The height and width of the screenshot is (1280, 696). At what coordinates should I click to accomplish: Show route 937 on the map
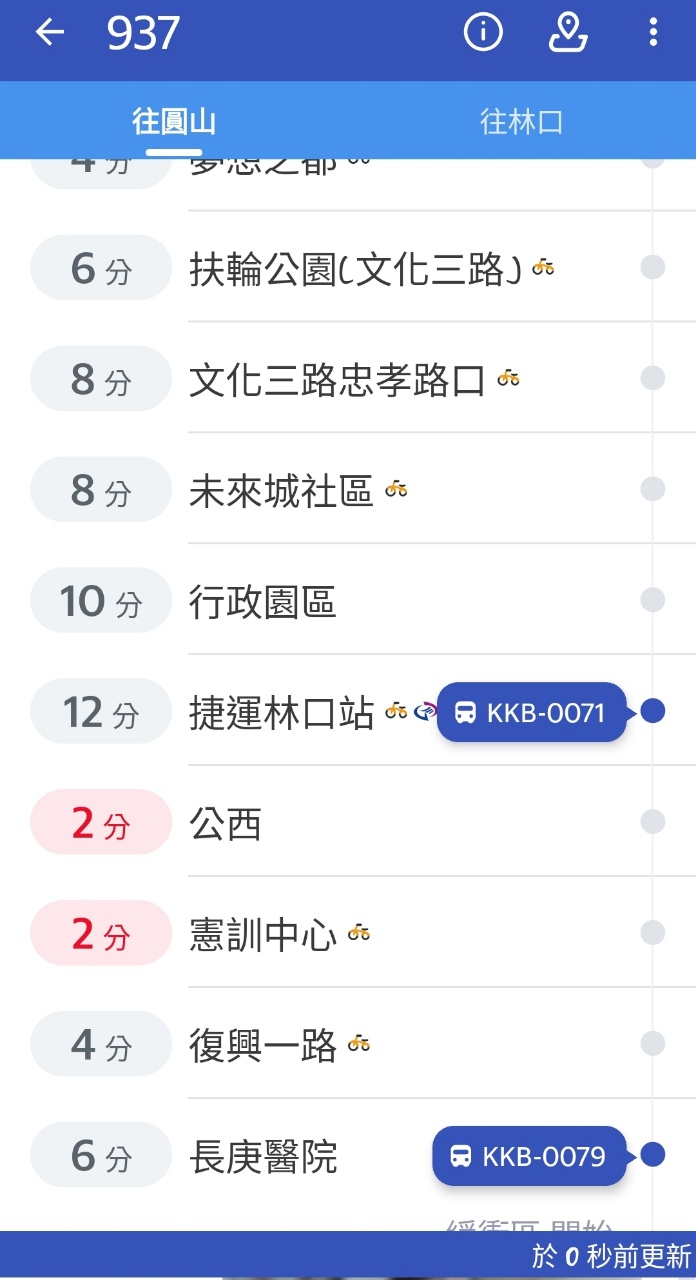(568, 33)
